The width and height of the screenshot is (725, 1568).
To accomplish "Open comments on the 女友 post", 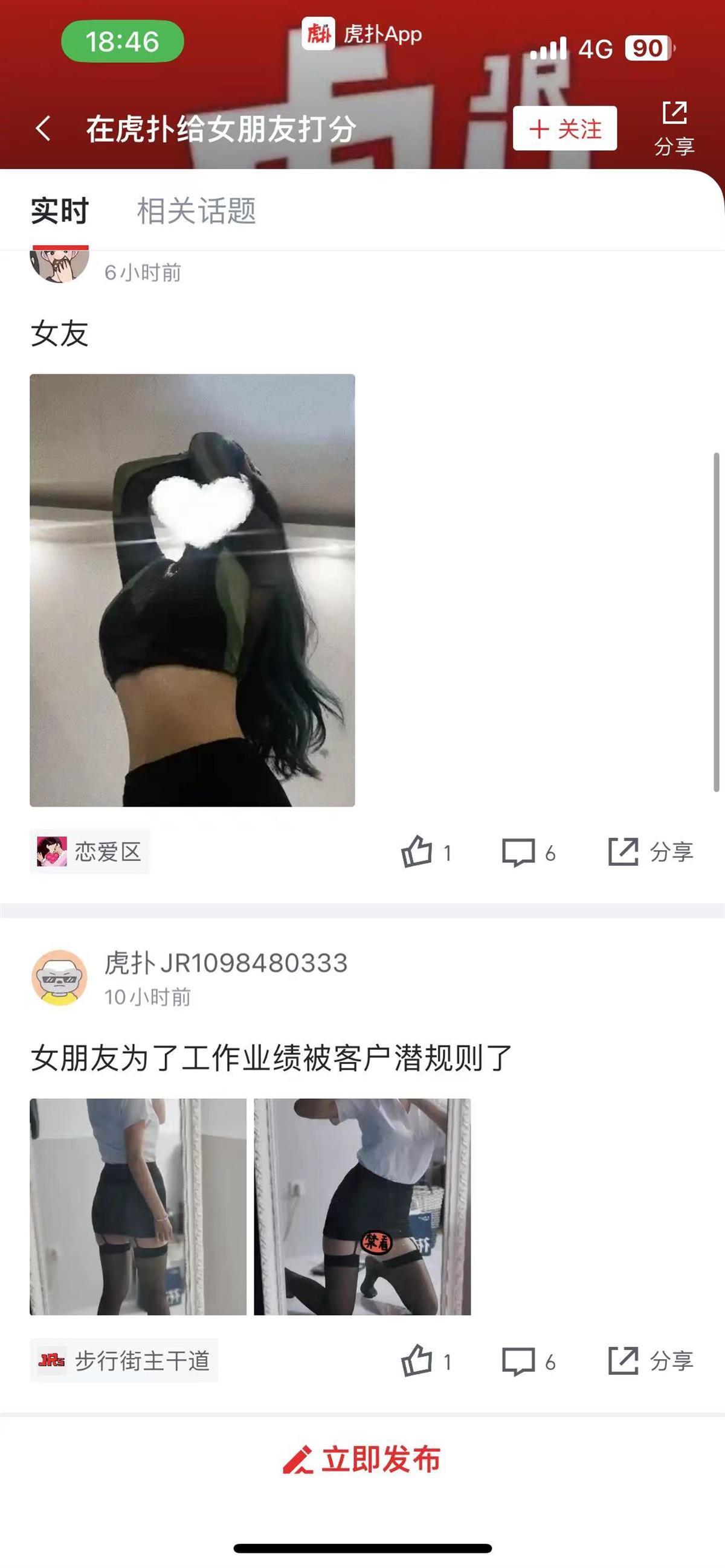I will (x=527, y=851).
